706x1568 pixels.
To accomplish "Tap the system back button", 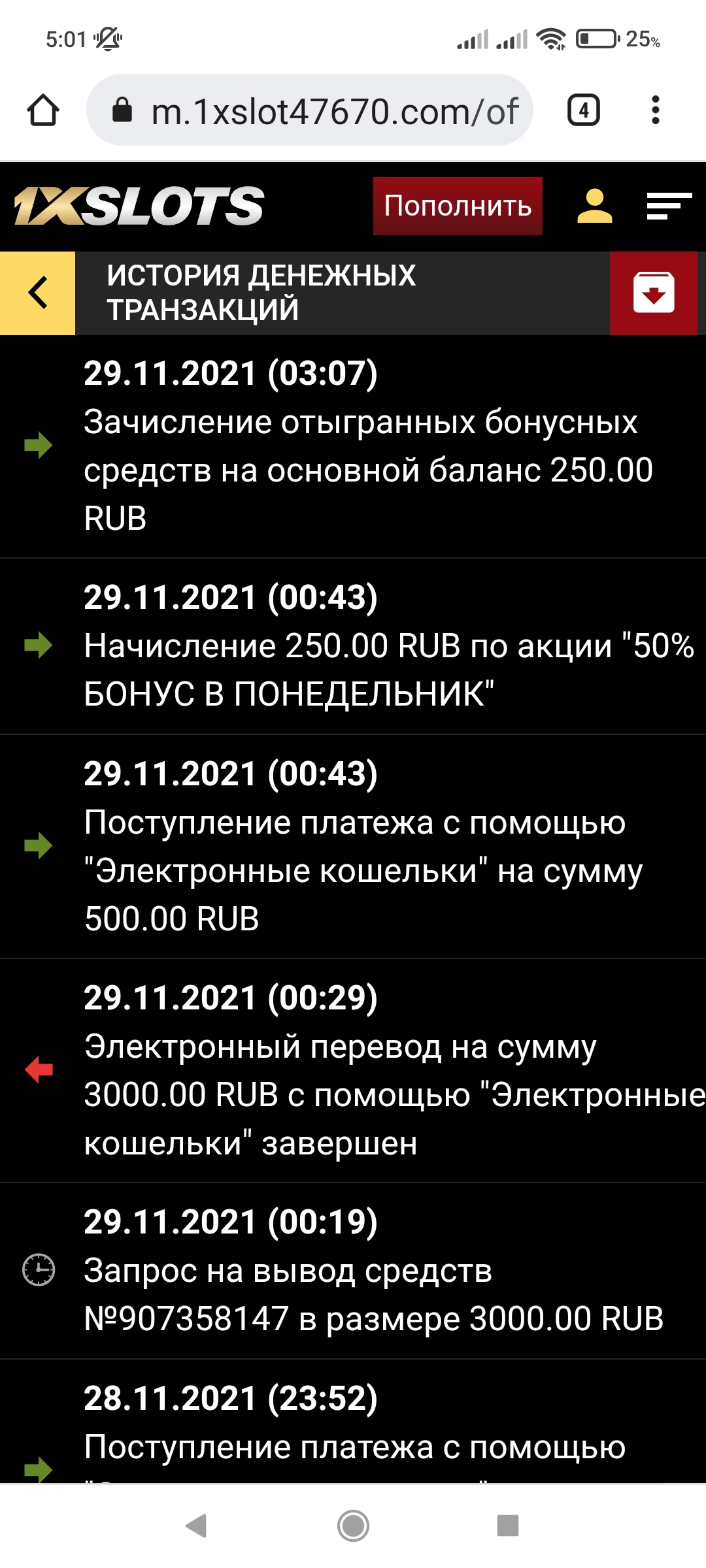I will pyautogui.click(x=196, y=1526).
